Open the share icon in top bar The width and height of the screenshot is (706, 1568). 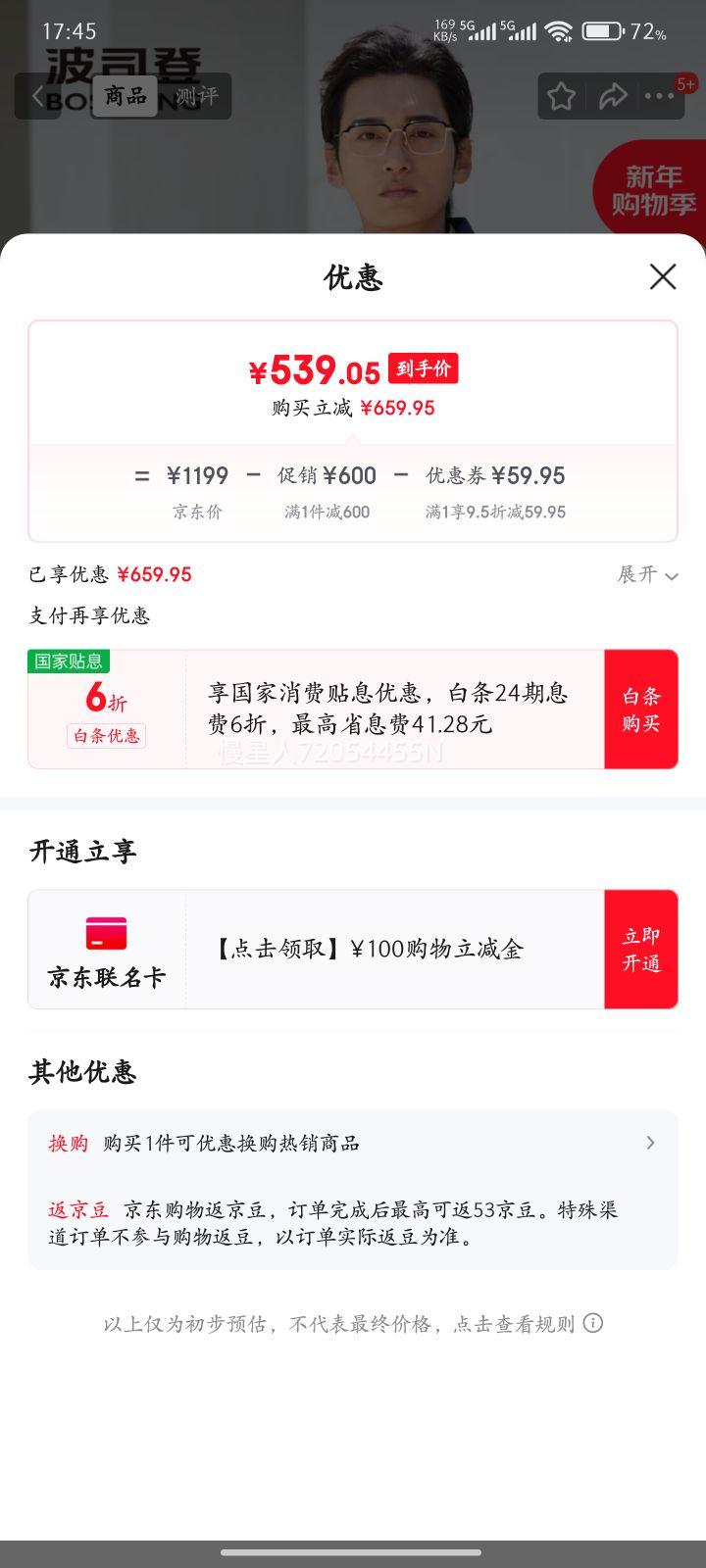(x=615, y=95)
